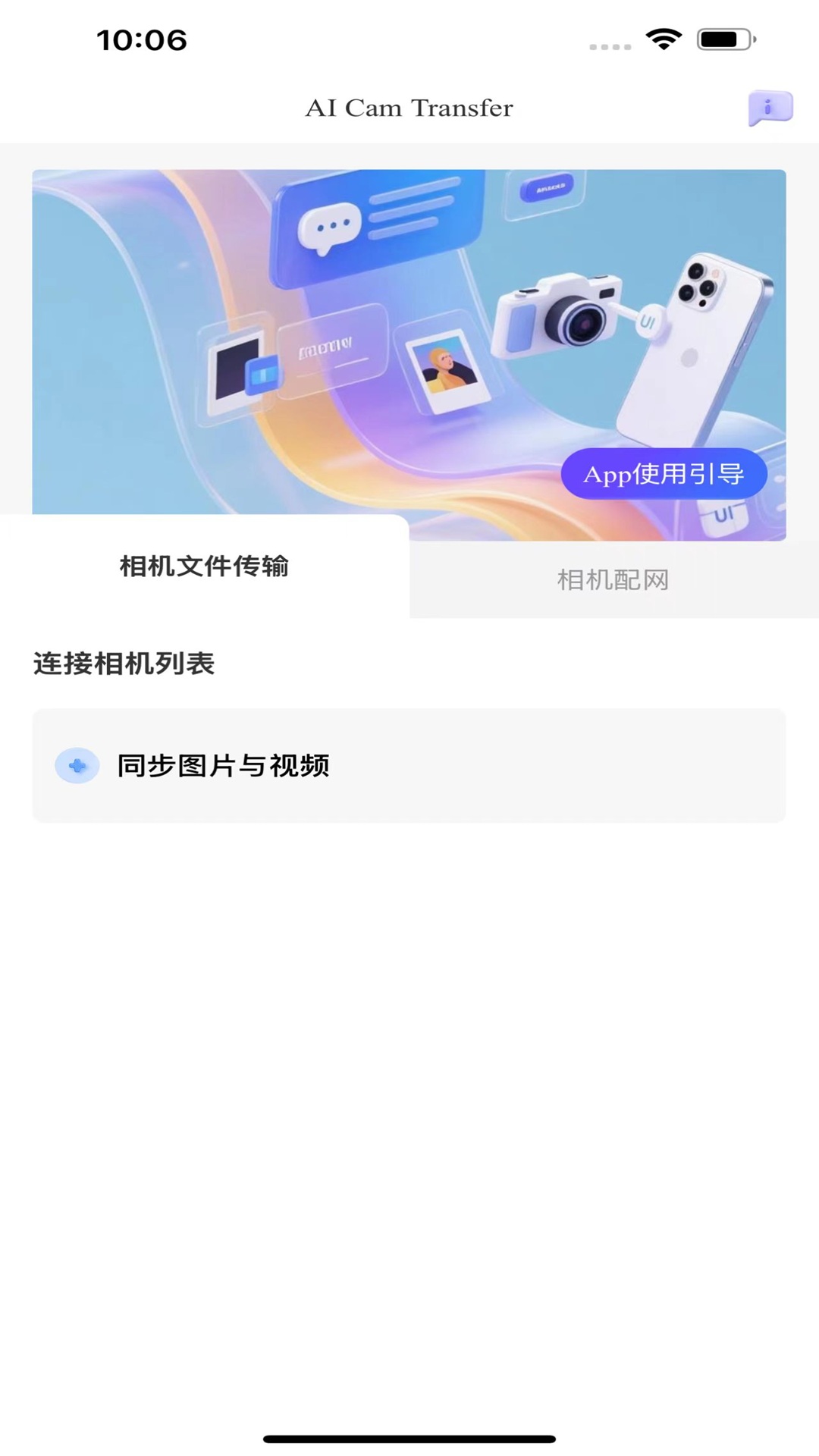Tap 同步图片与视频 to sync media
This screenshot has height=1456, width=819.
224,767
